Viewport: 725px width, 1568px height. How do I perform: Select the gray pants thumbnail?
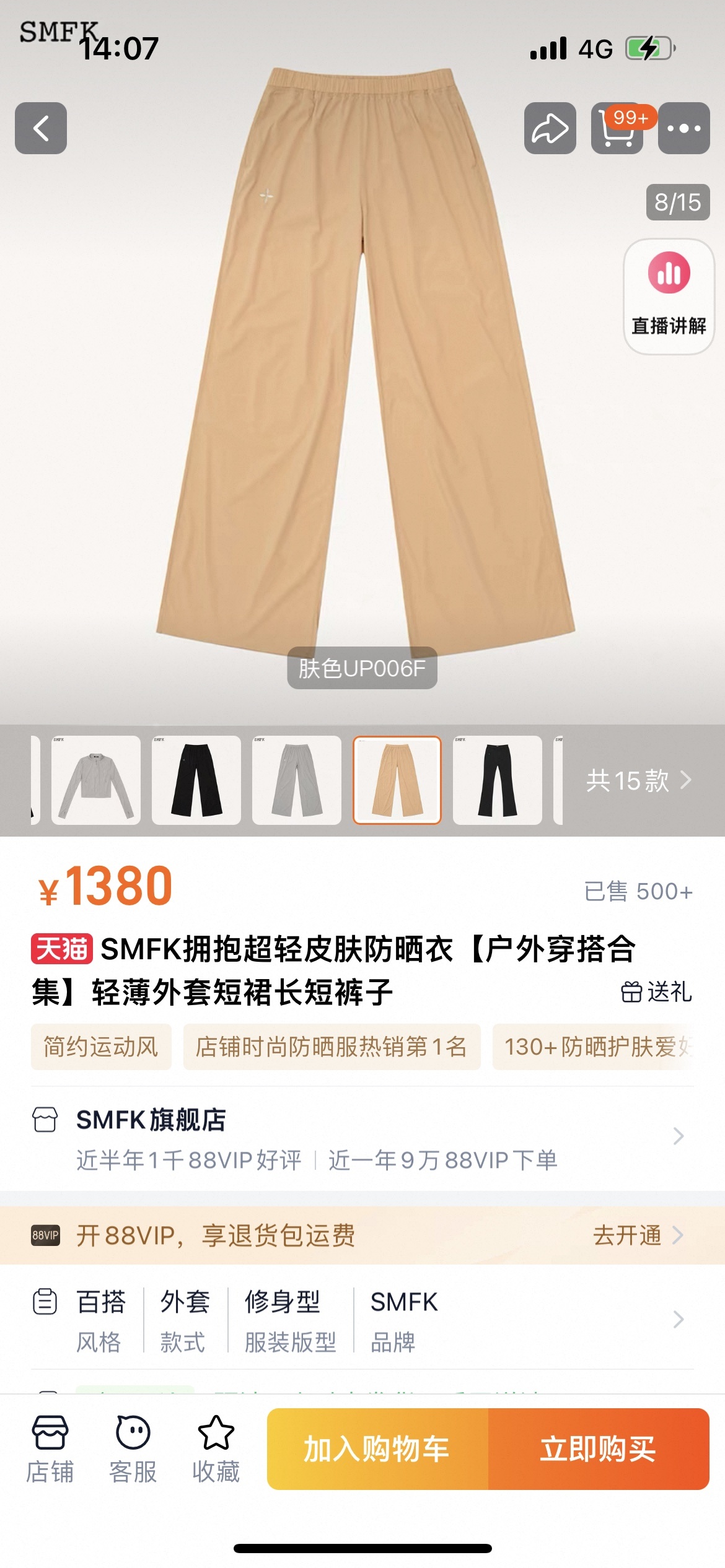pyautogui.click(x=297, y=780)
